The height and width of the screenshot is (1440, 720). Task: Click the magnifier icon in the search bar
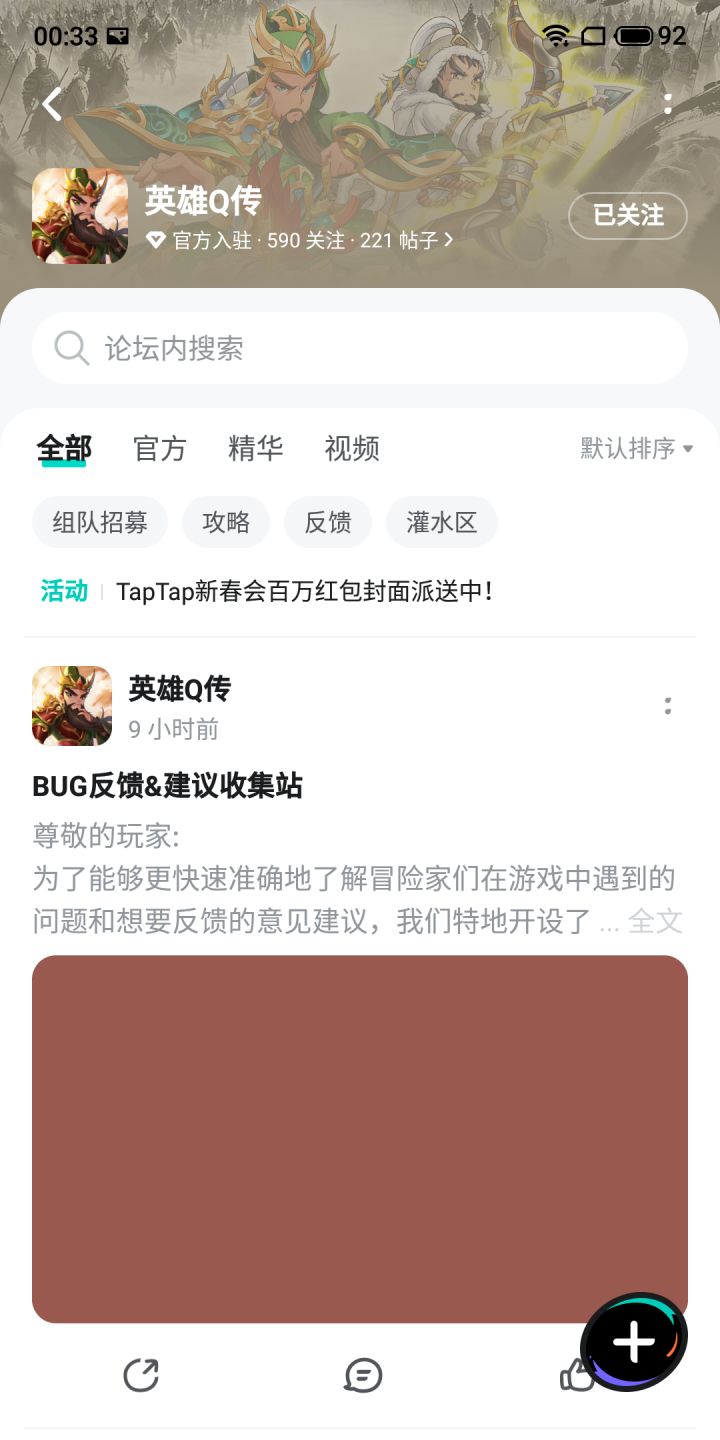pyautogui.click(x=70, y=347)
